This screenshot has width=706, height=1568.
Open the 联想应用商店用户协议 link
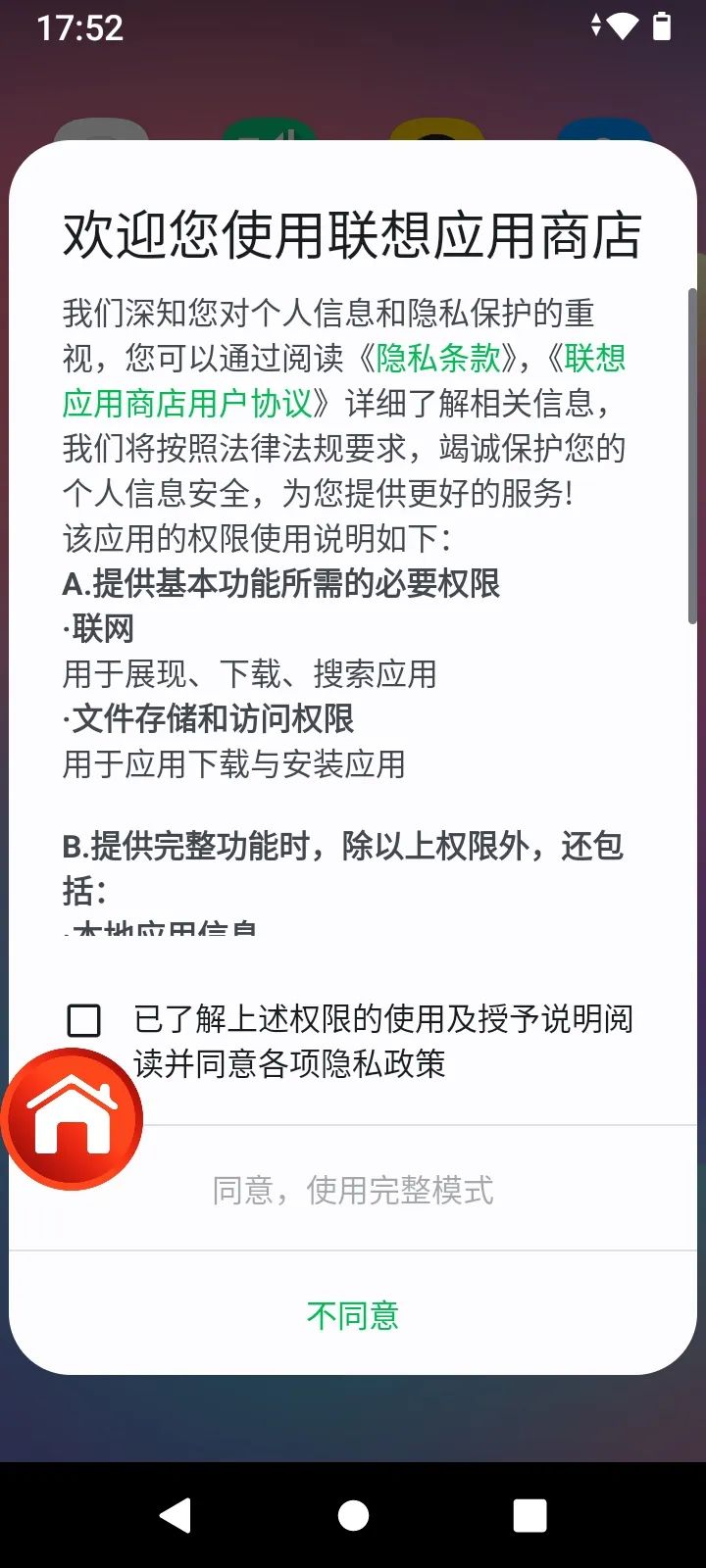click(x=186, y=404)
